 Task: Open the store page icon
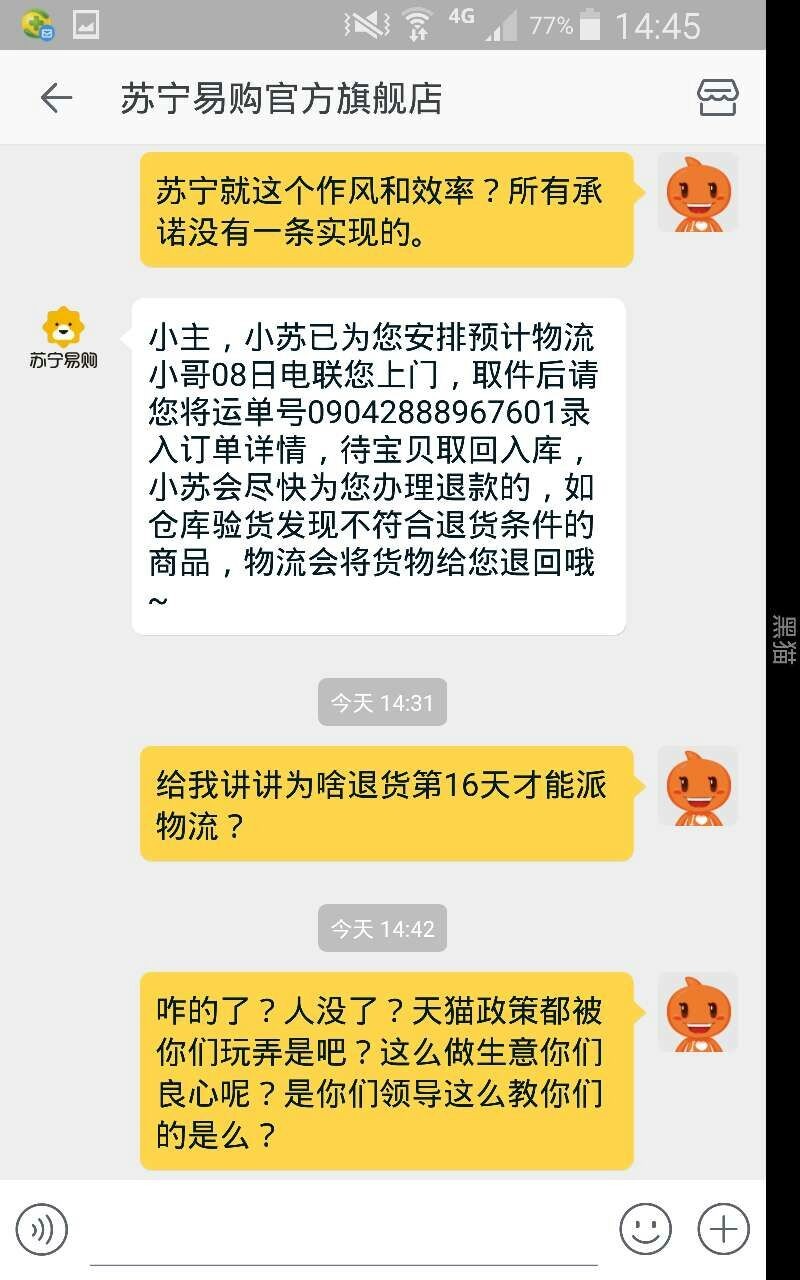click(717, 98)
